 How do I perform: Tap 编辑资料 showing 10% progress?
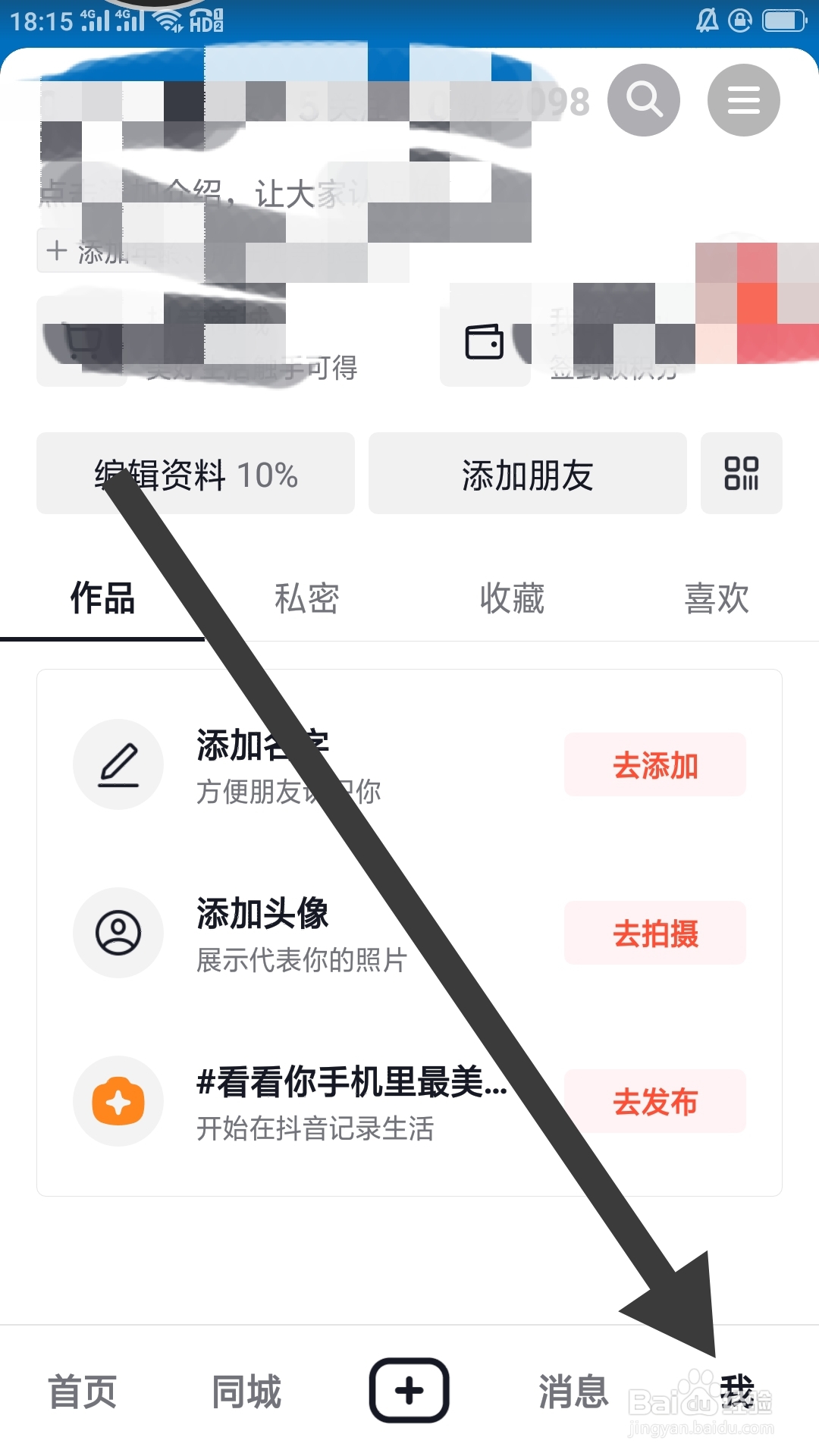pos(195,473)
